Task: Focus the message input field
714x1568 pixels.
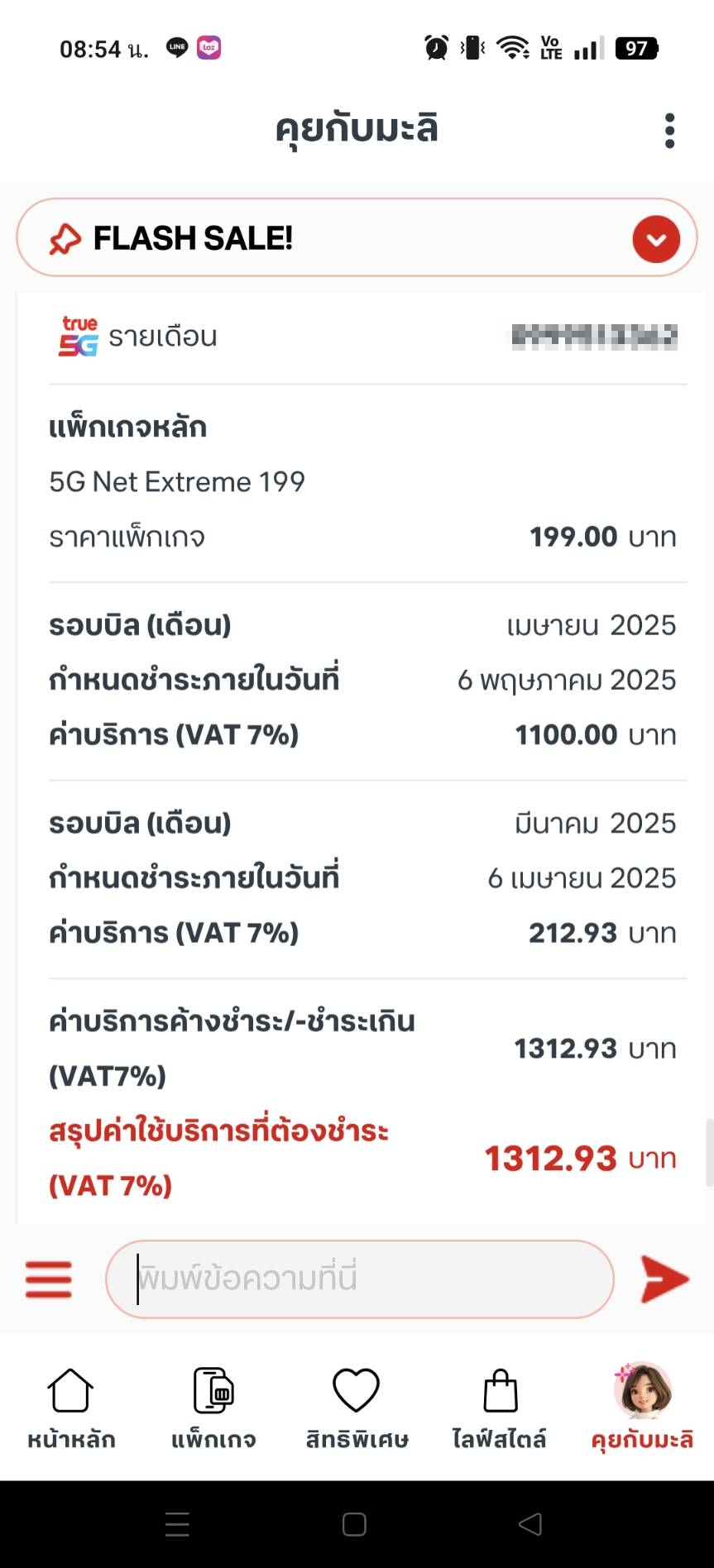Action: pos(360,1279)
